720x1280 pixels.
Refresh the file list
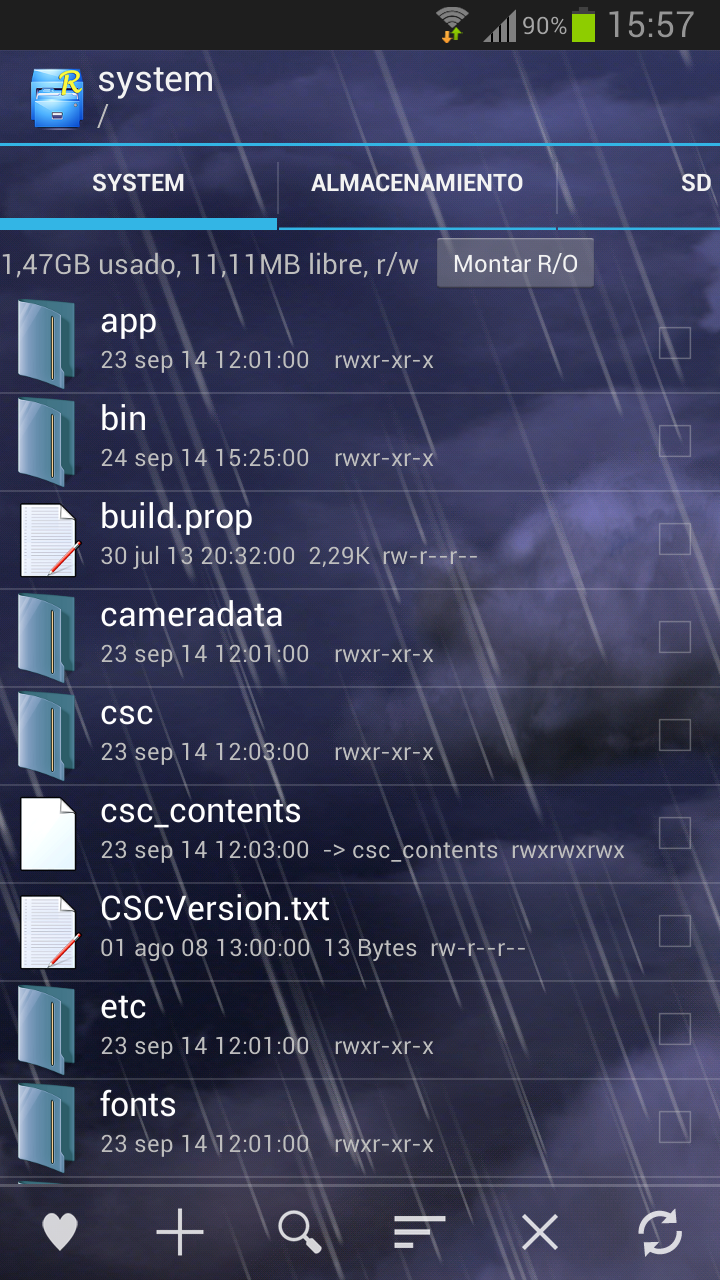660,1232
